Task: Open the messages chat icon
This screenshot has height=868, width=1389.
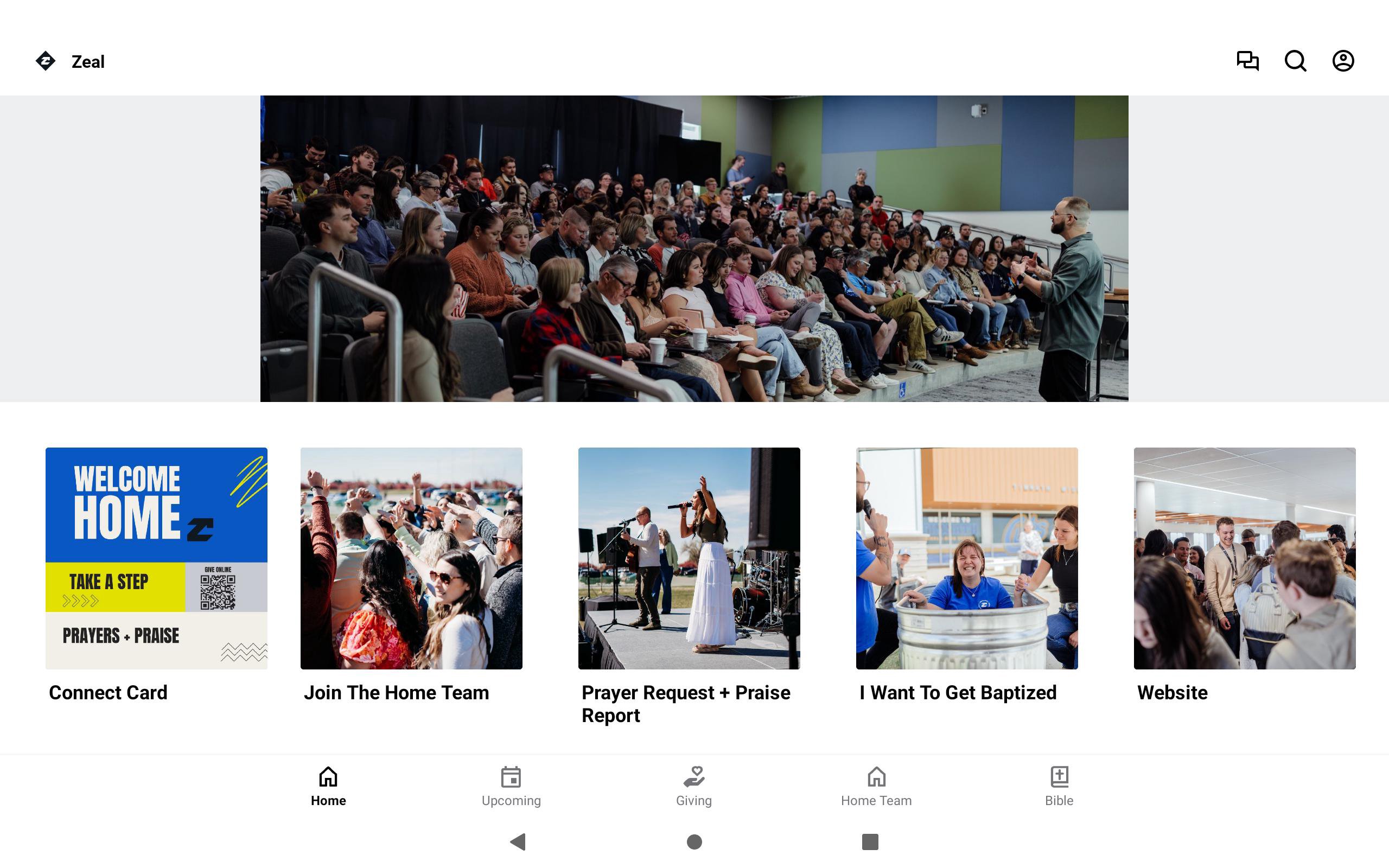Action: [1247, 61]
